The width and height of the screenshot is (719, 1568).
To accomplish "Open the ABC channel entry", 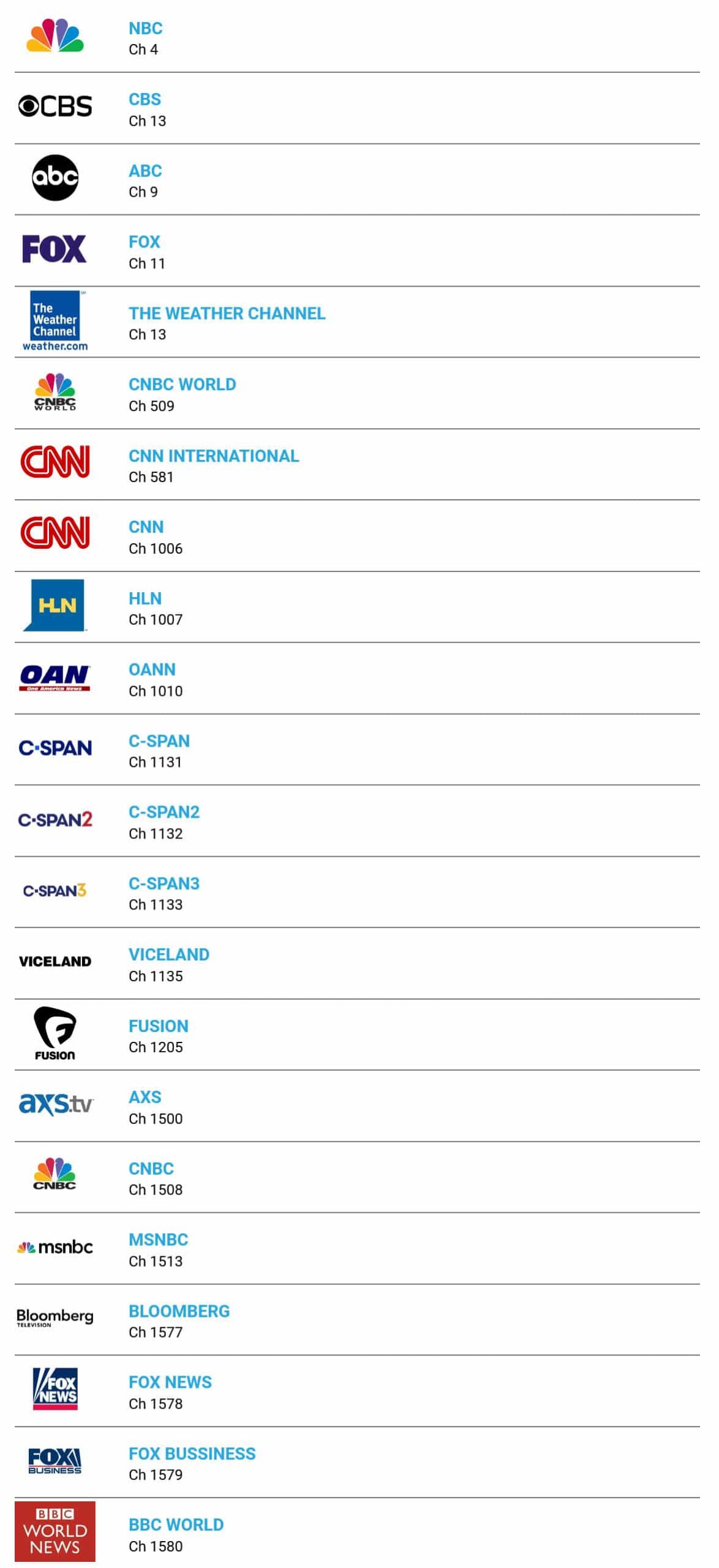I will click(x=357, y=179).
